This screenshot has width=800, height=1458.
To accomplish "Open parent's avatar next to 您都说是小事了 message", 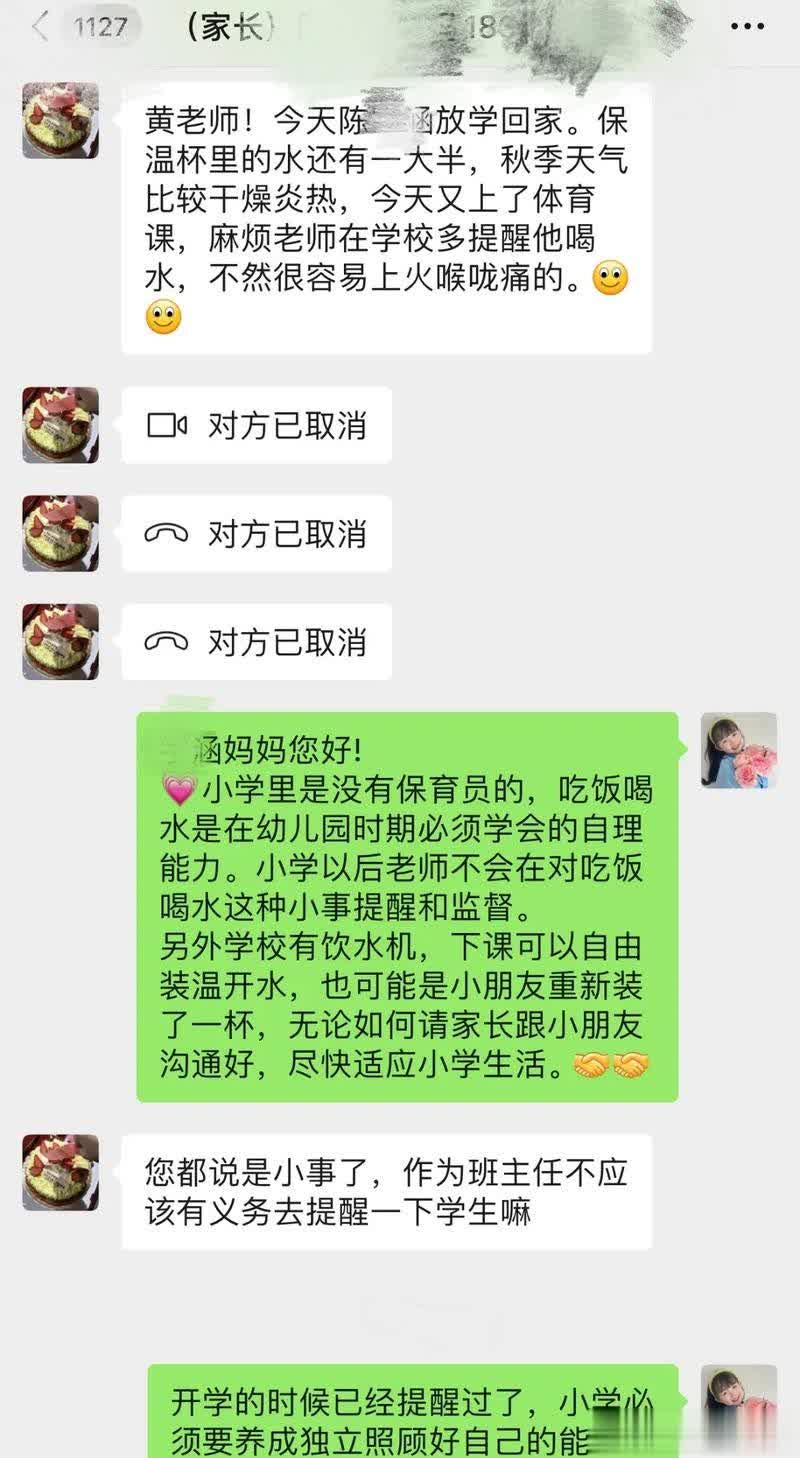I will tap(61, 1172).
